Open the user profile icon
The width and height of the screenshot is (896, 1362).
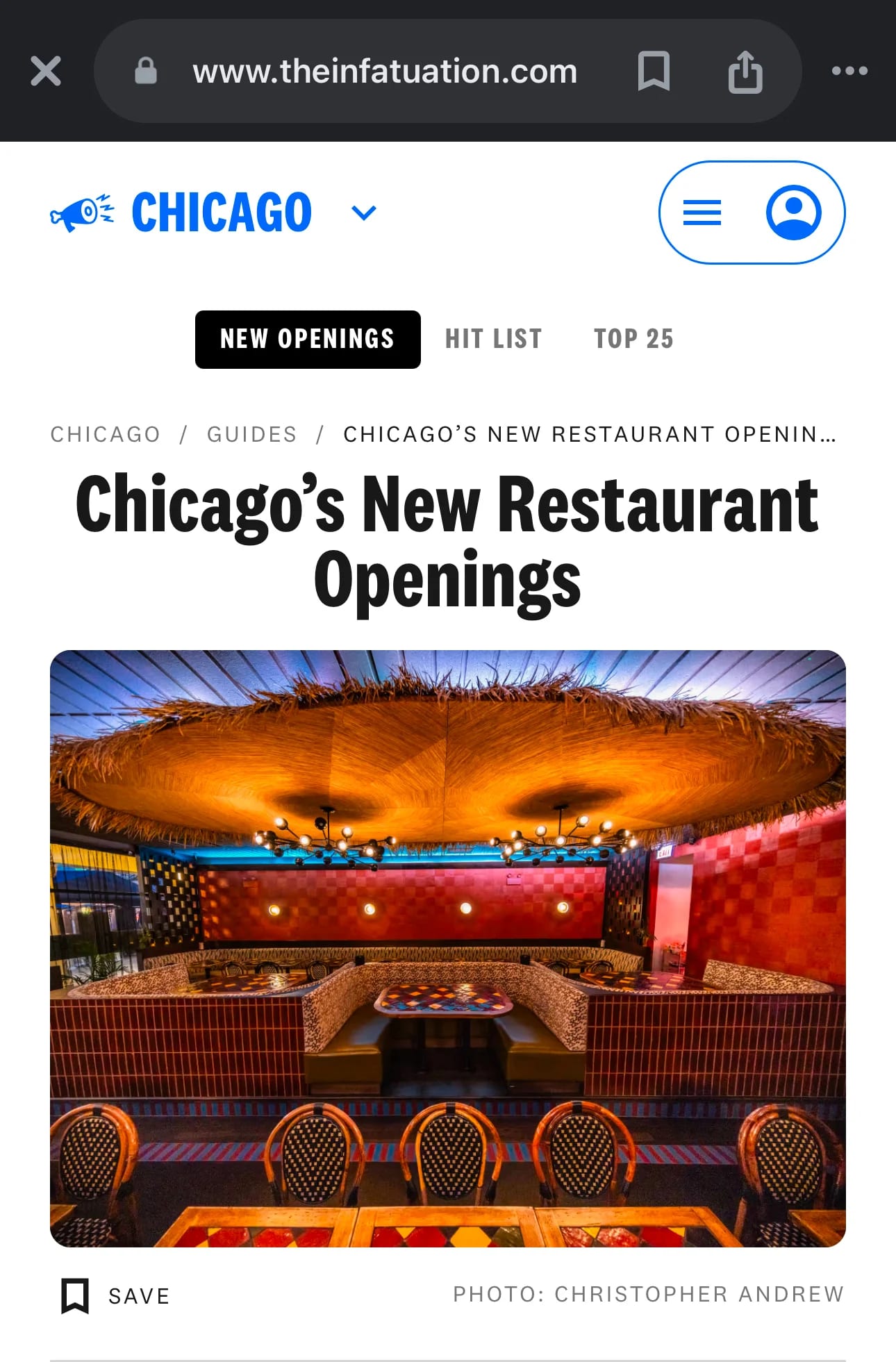[x=793, y=213]
